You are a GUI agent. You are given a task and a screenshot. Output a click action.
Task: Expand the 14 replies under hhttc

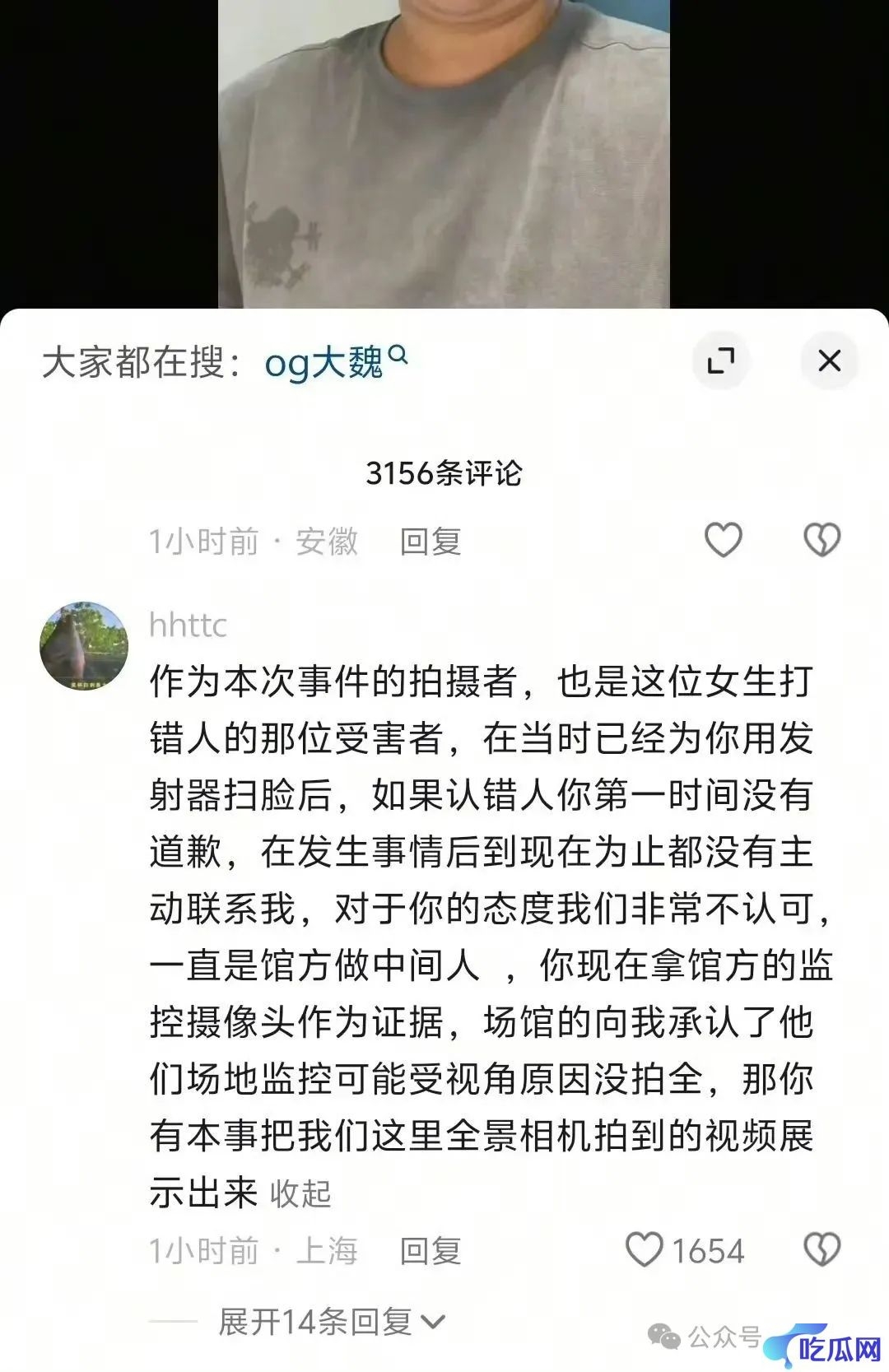tap(331, 1322)
